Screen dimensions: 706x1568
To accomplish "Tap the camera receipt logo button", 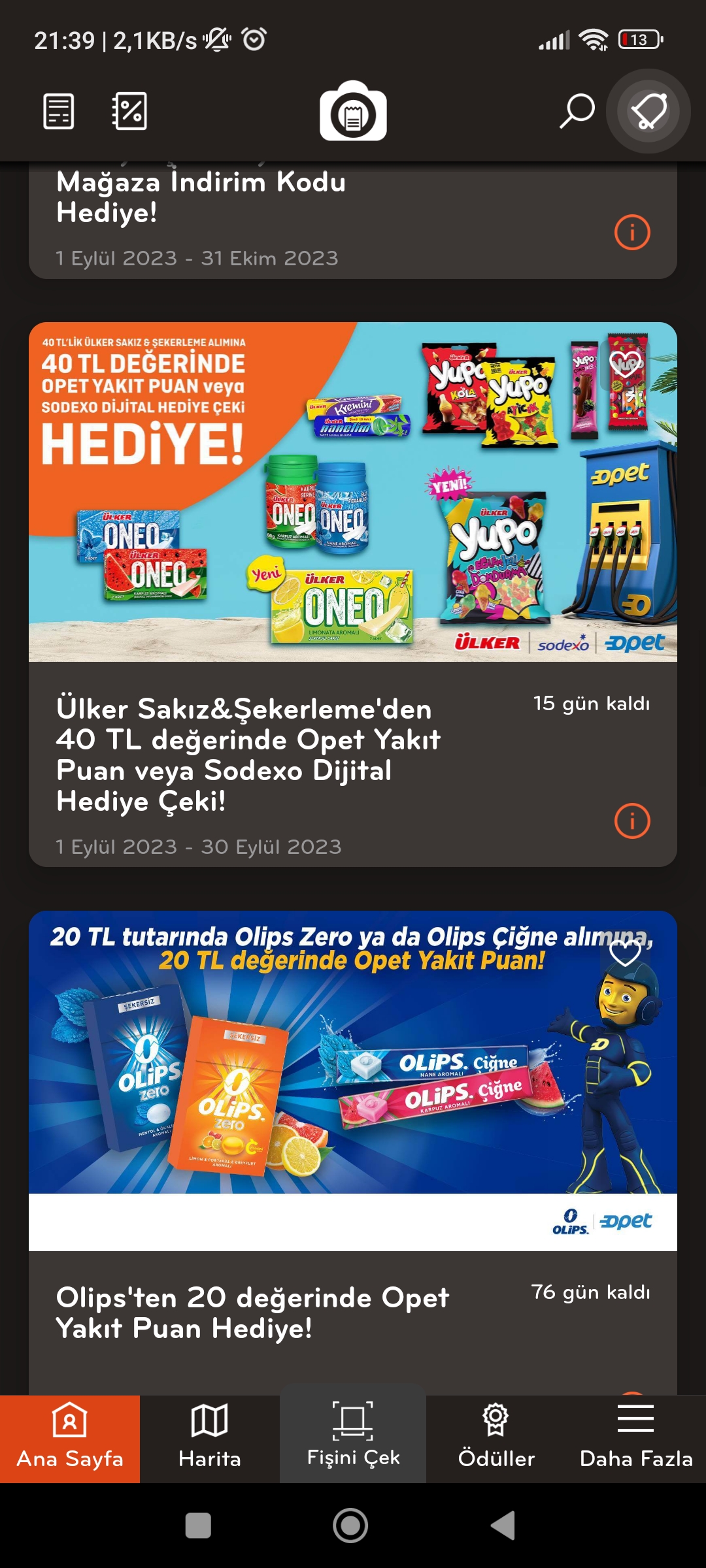I will coord(353,112).
